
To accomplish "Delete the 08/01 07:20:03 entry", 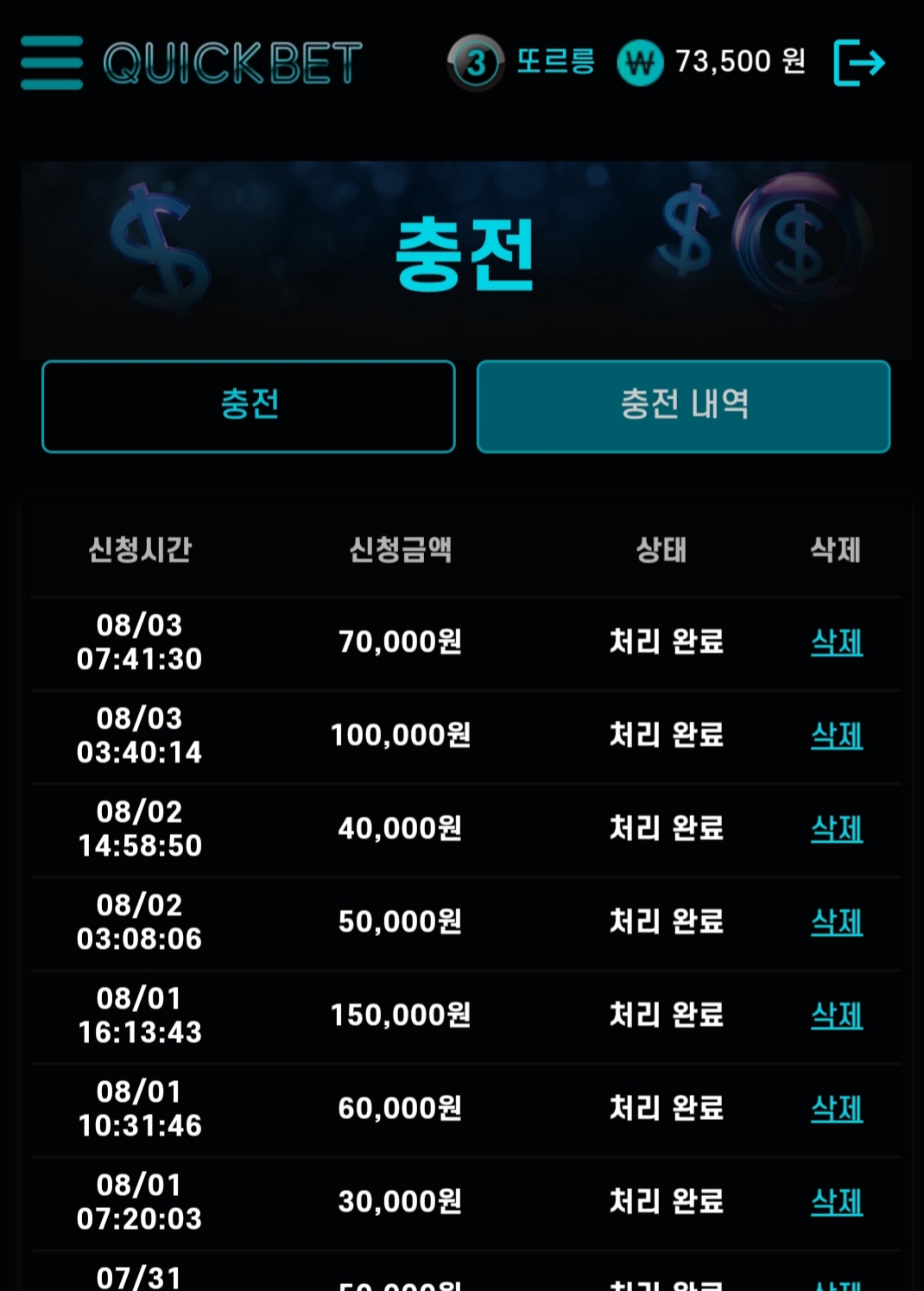I will (836, 1201).
